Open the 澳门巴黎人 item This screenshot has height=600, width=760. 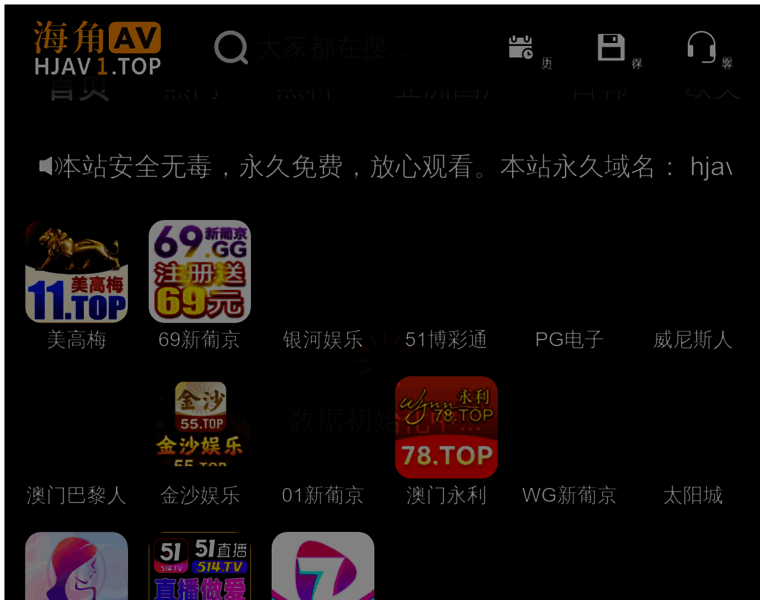(77, 495)
